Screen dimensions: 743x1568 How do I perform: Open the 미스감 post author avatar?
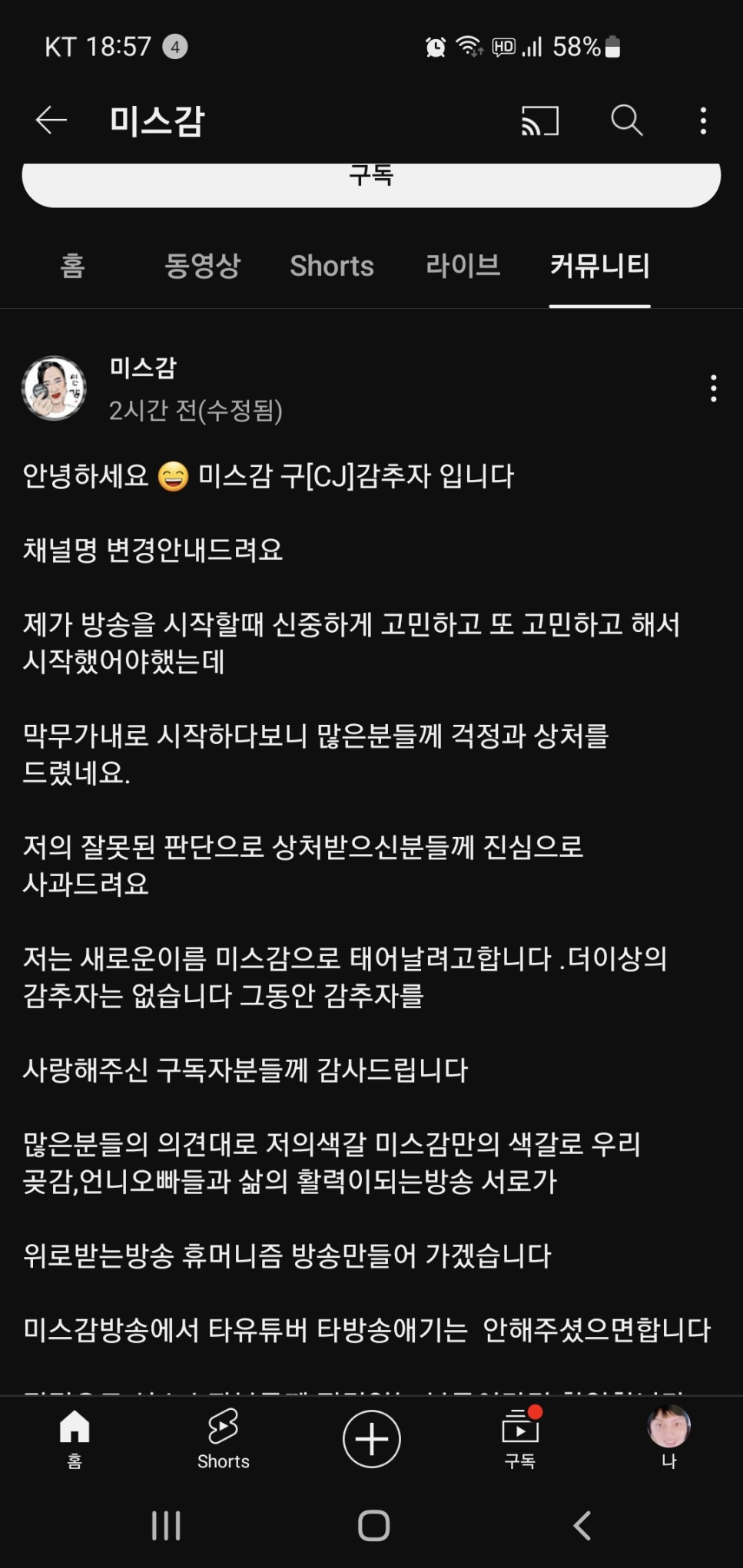(54, 389)
